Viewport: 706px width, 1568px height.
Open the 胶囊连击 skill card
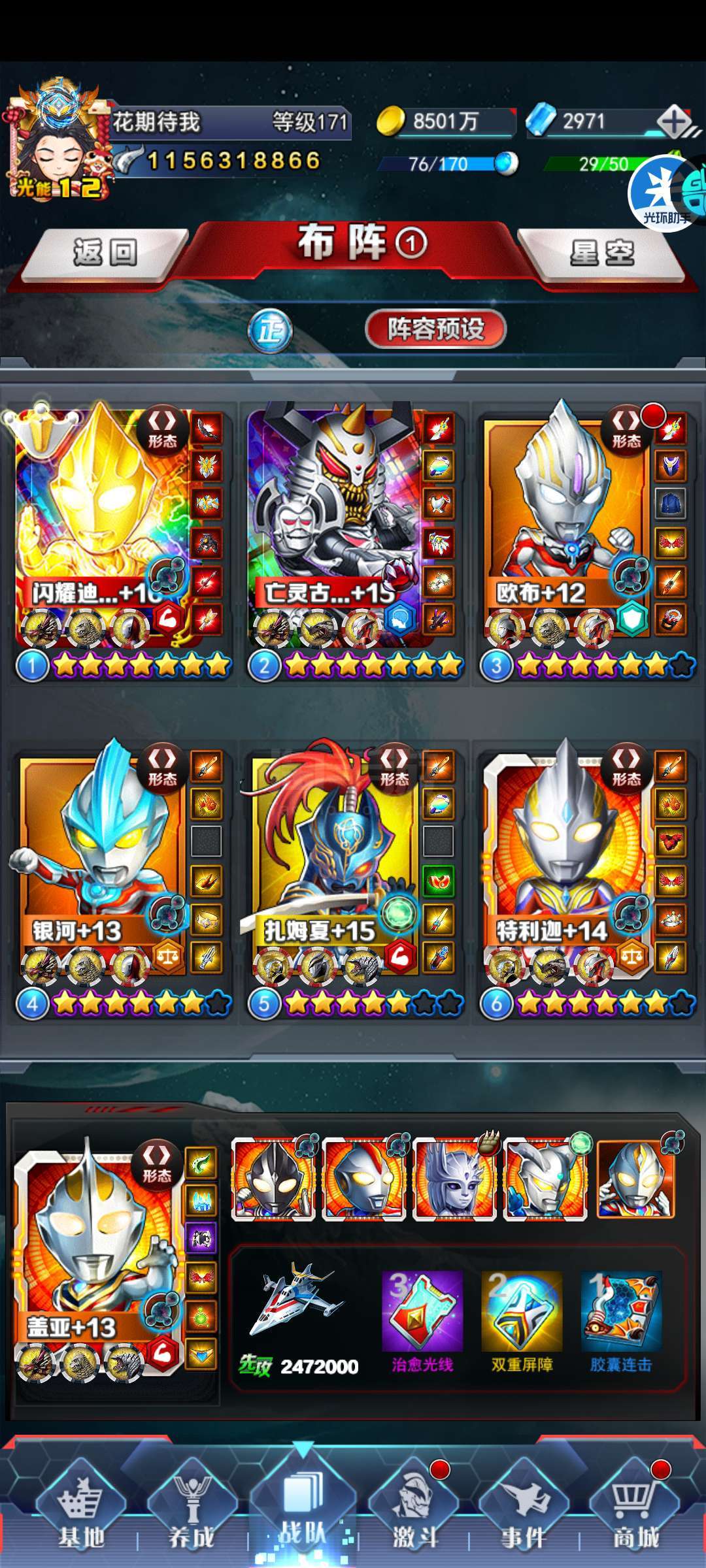(x=621, y=1321)
